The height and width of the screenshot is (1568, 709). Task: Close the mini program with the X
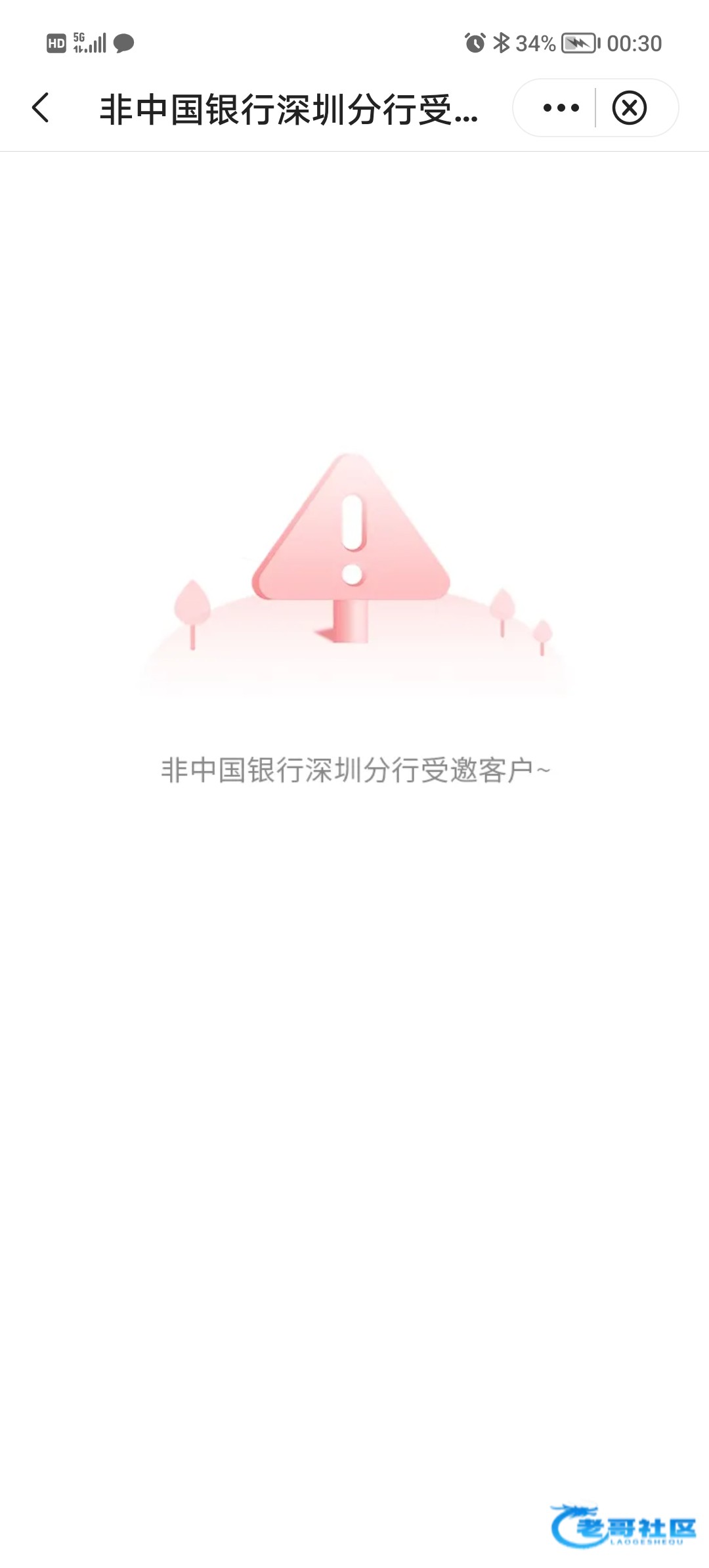click(x=630, y=108)
